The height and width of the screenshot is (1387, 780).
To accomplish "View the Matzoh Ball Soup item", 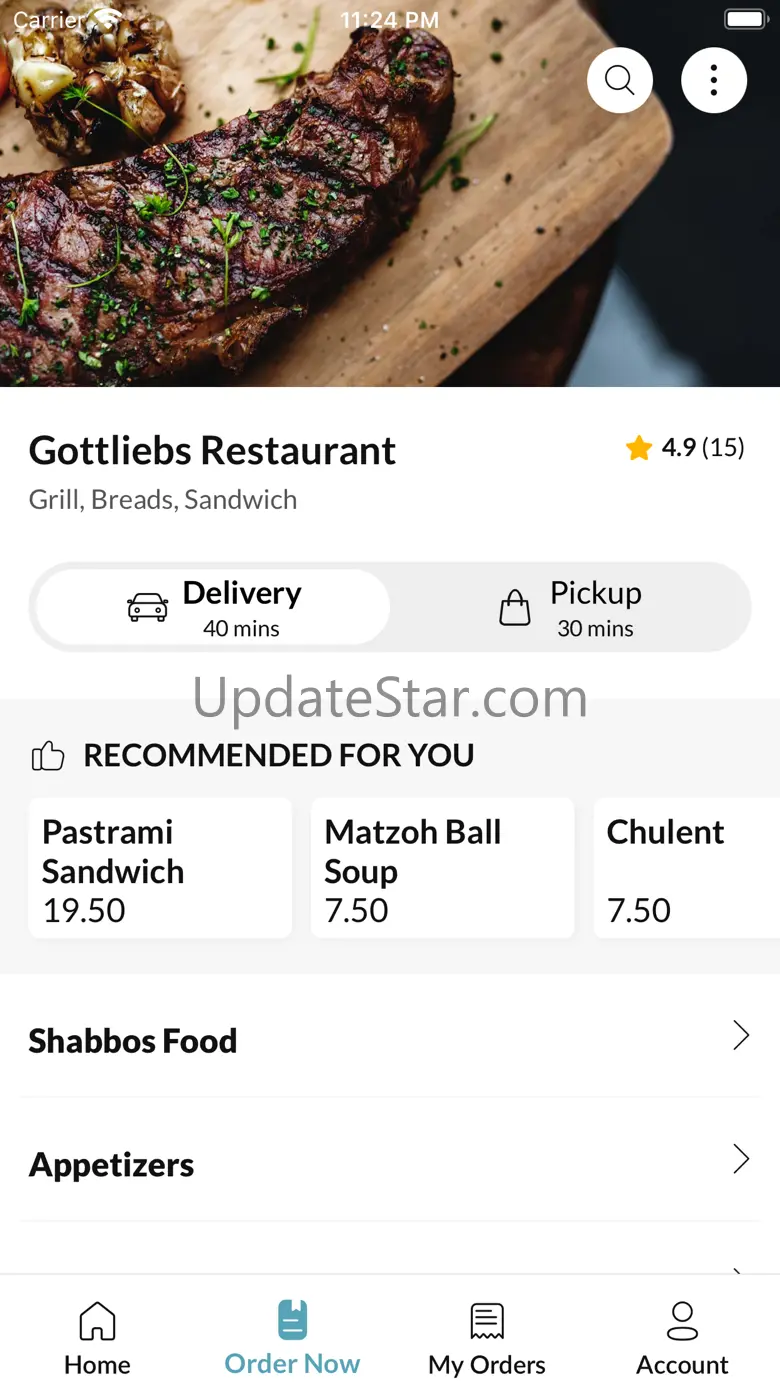I will tap(442, 868).
